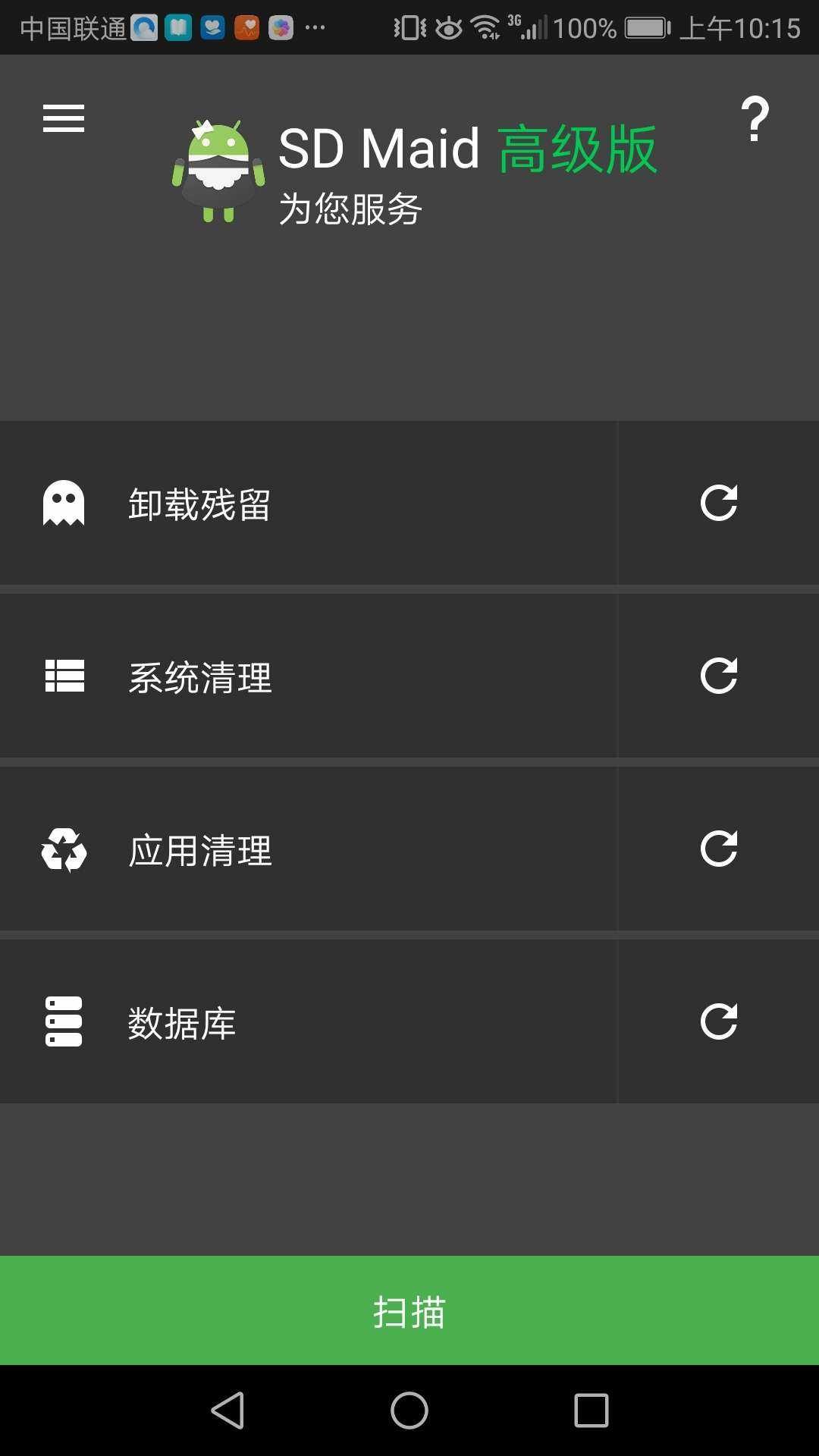Screen dimensions: 819x1456
Task: Open the help question mark
Action: [755, 119]
